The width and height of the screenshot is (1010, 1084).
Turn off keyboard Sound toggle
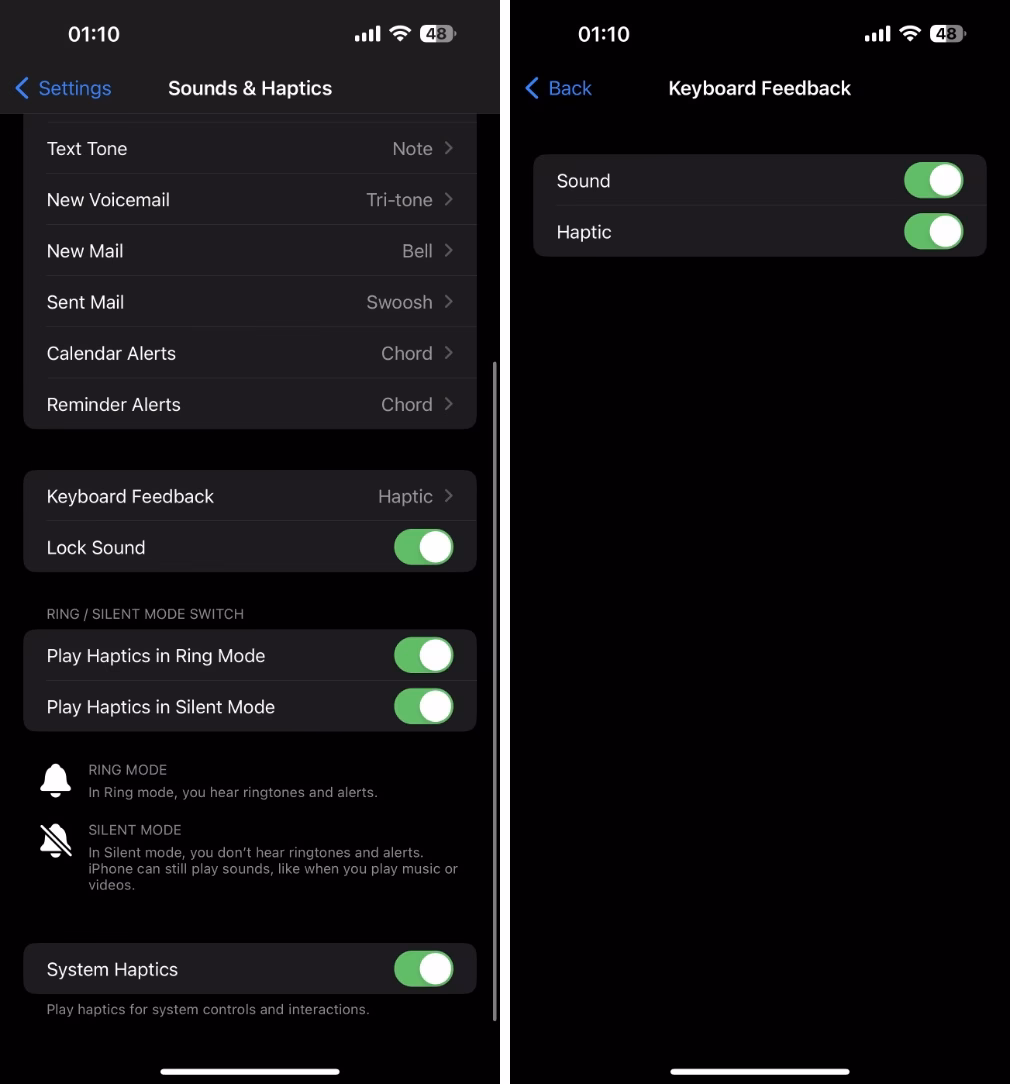(x=933, y=180)
